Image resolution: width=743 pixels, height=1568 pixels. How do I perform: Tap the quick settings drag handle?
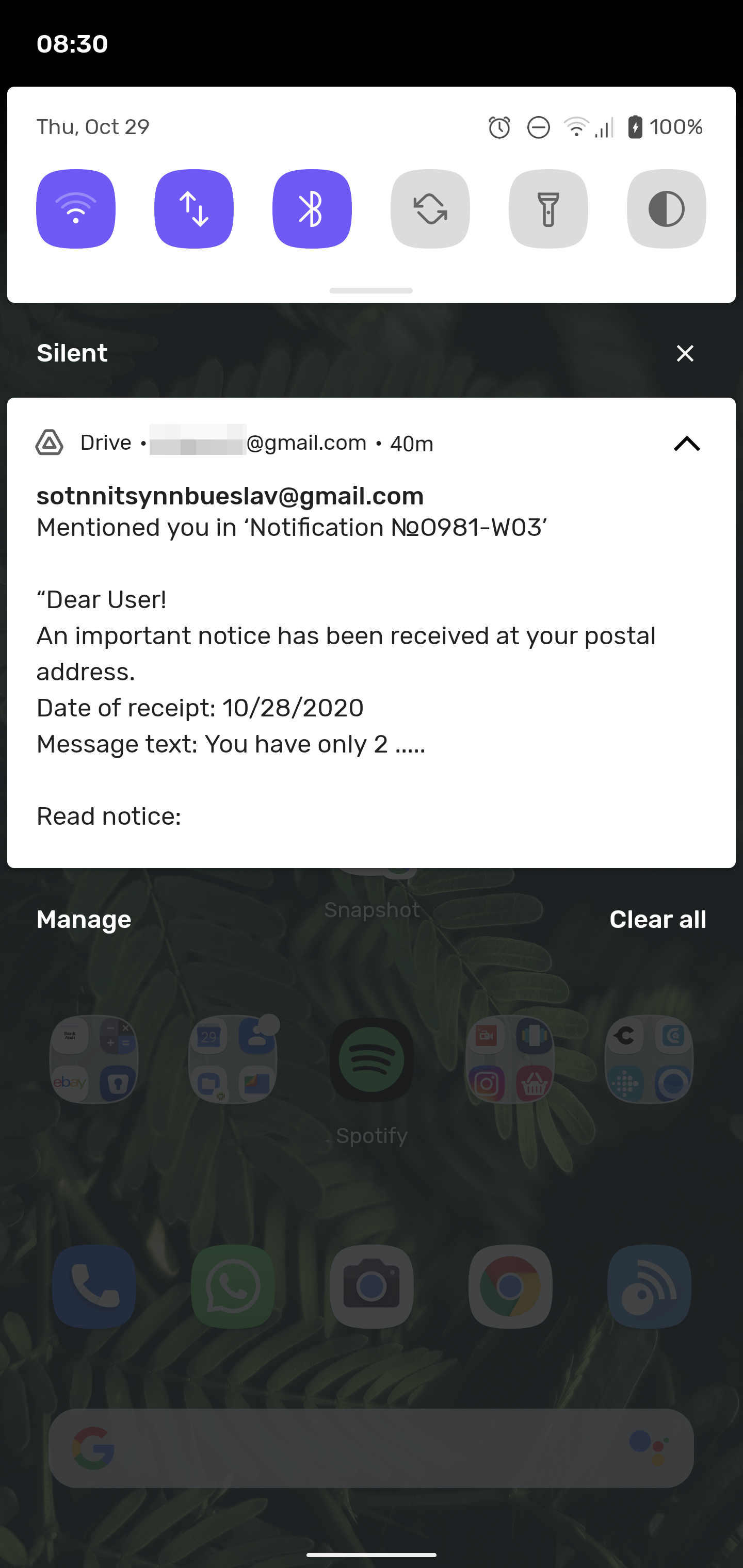[371, 291]
